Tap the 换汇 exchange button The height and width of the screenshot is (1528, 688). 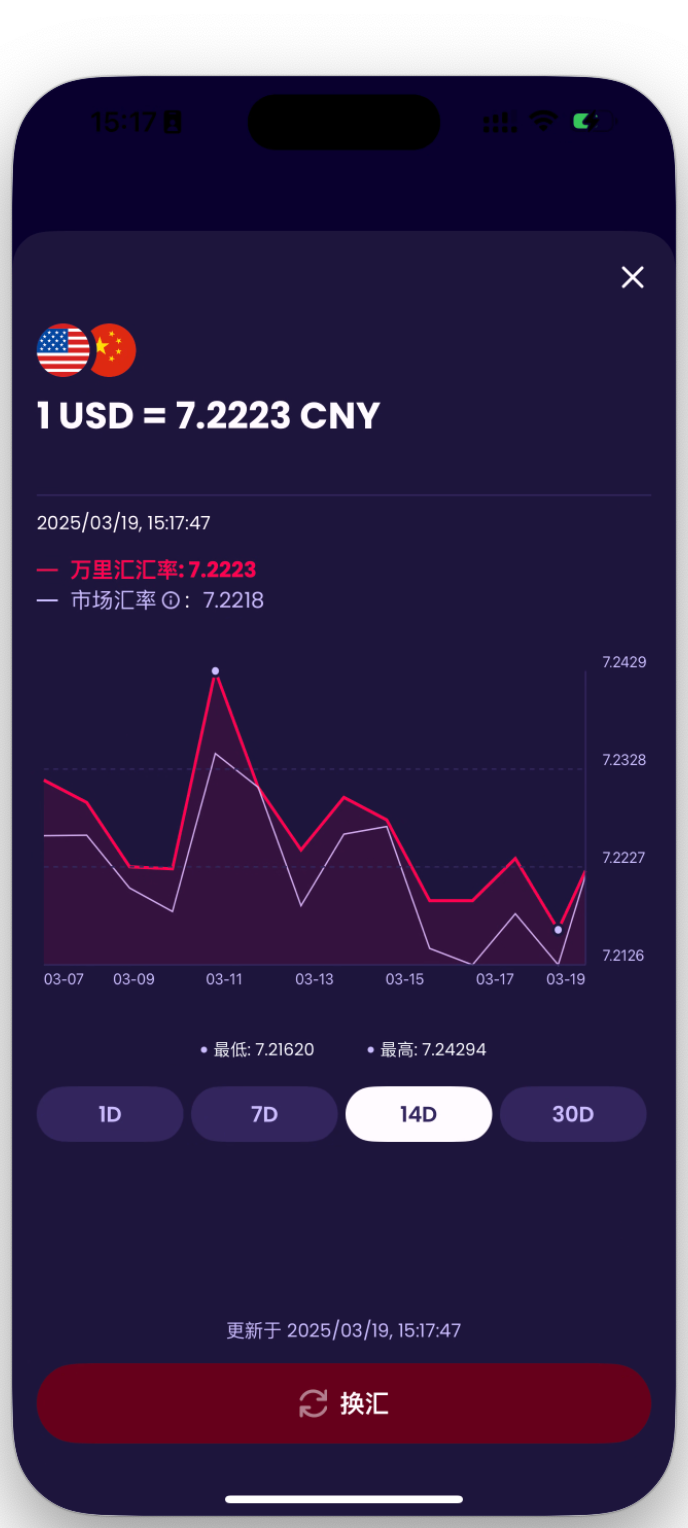[344, 1403]
